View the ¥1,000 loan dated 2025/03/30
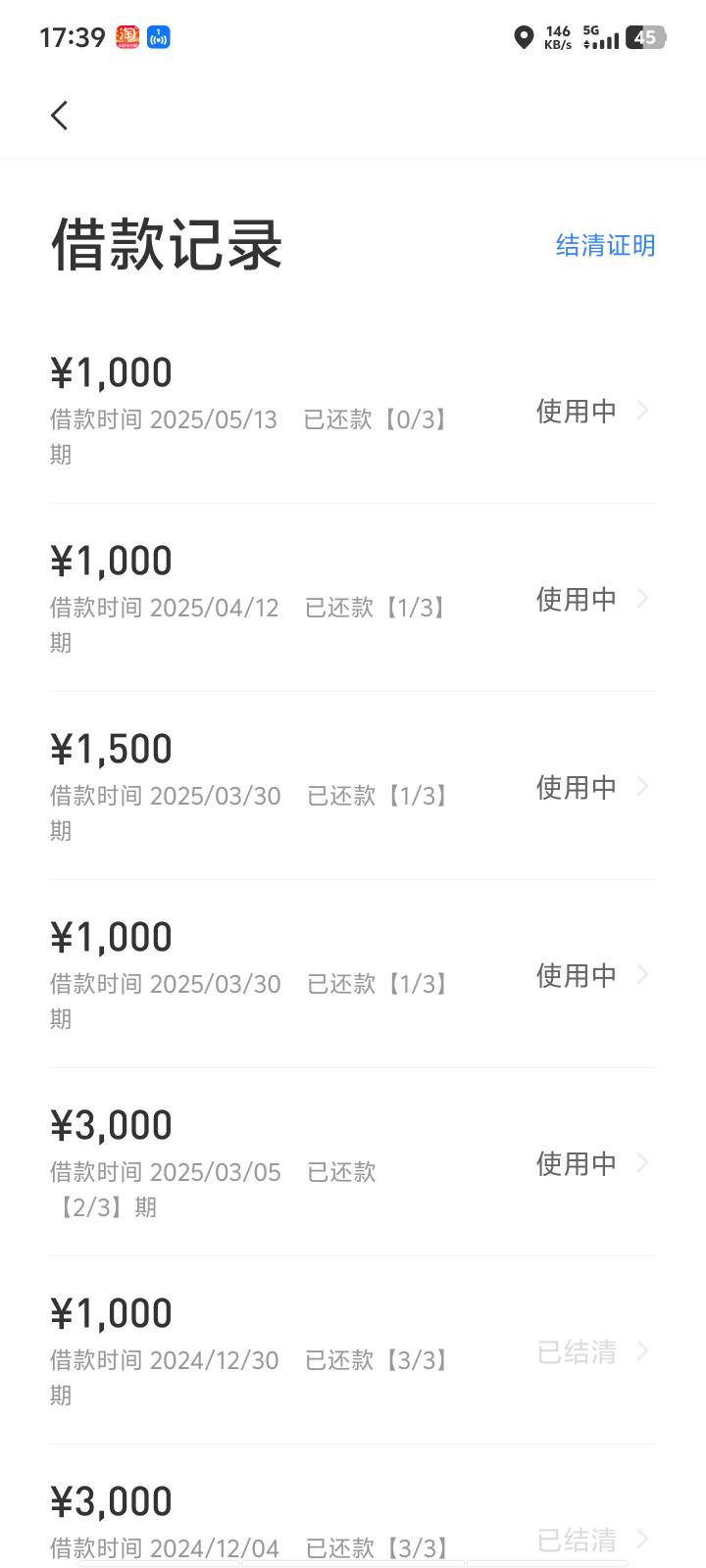 pos(353,974)
